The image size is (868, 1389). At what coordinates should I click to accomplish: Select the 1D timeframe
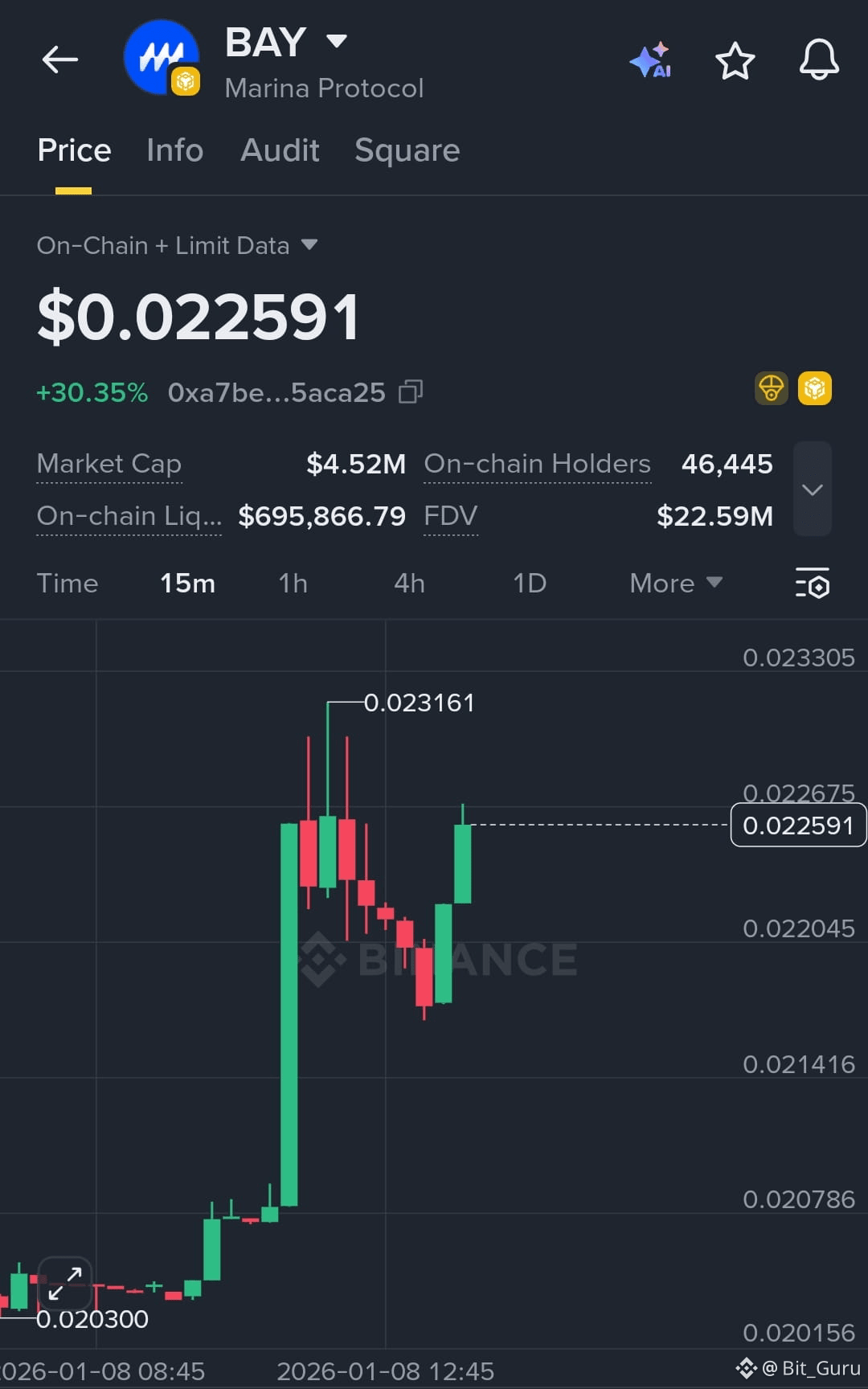tap(529, 584)
